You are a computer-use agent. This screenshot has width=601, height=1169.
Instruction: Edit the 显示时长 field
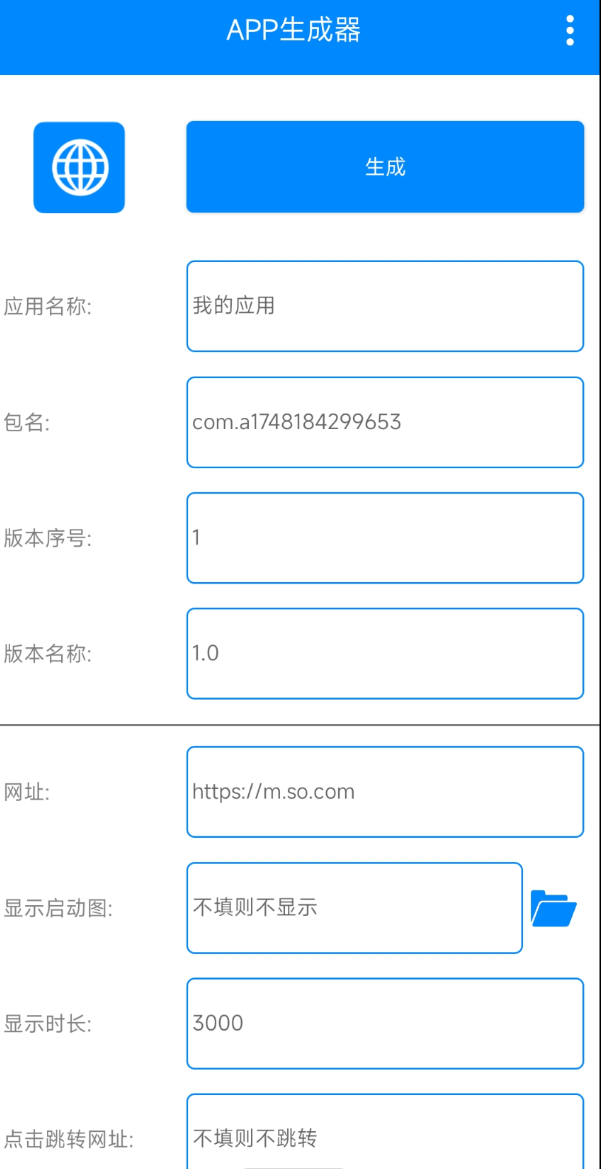click(385, 1024)
